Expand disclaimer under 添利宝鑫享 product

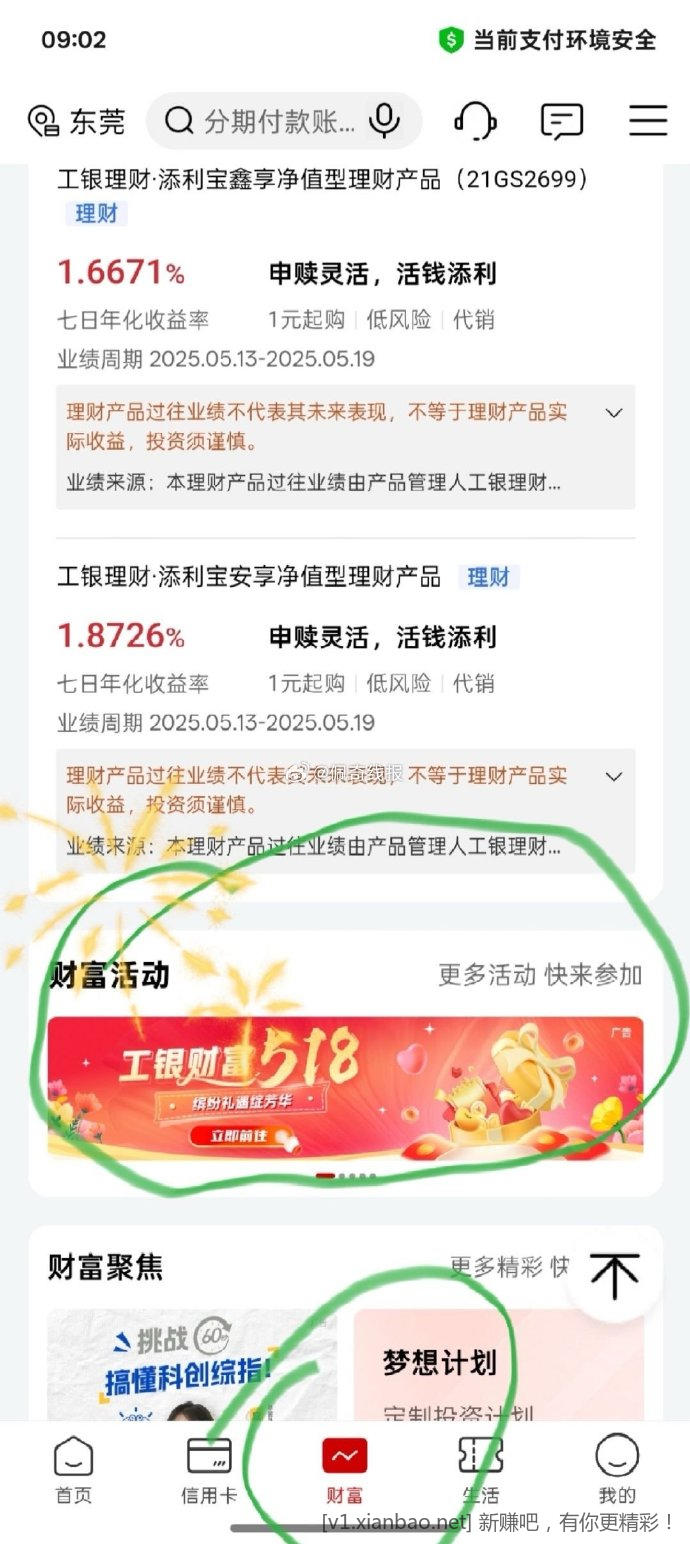[614, 413]
